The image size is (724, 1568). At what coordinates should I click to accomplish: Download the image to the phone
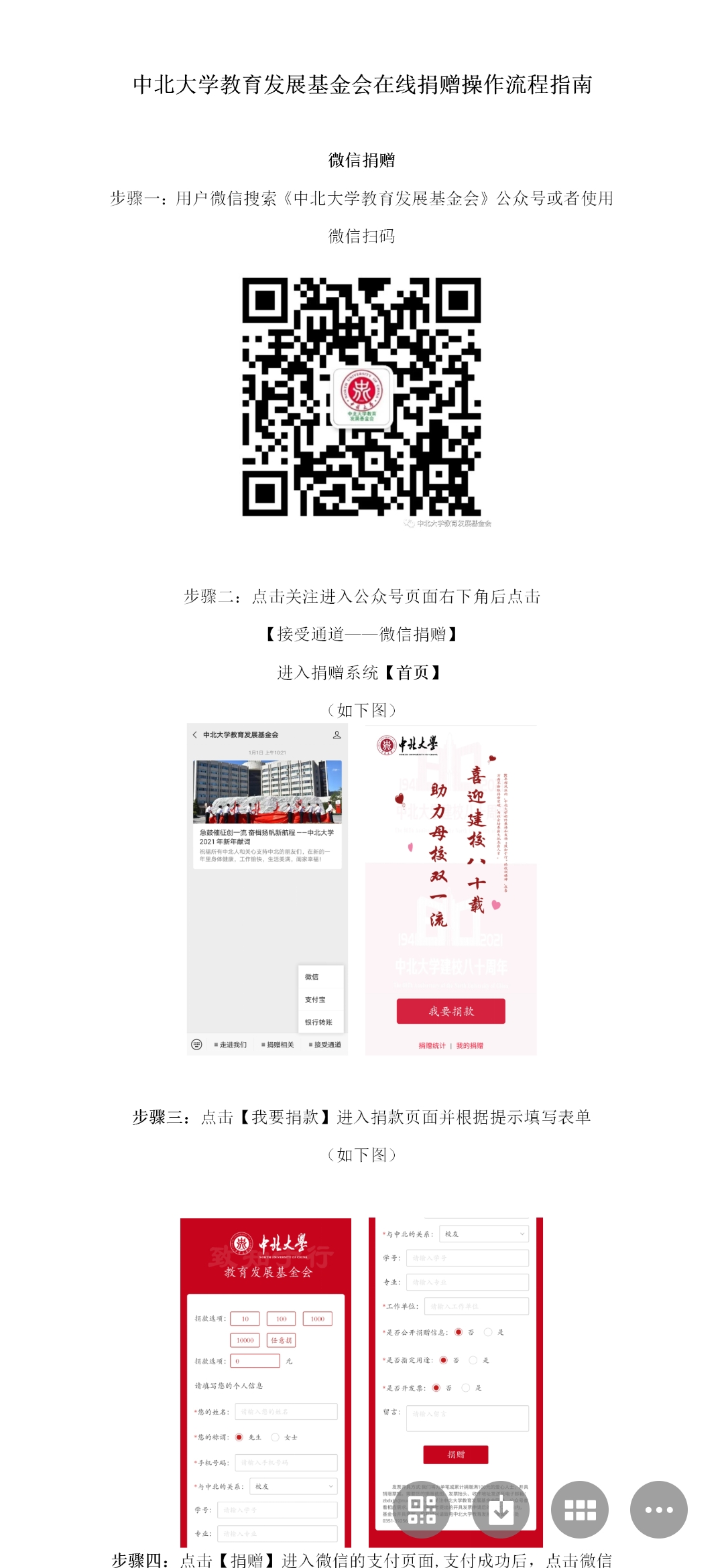501,1510
